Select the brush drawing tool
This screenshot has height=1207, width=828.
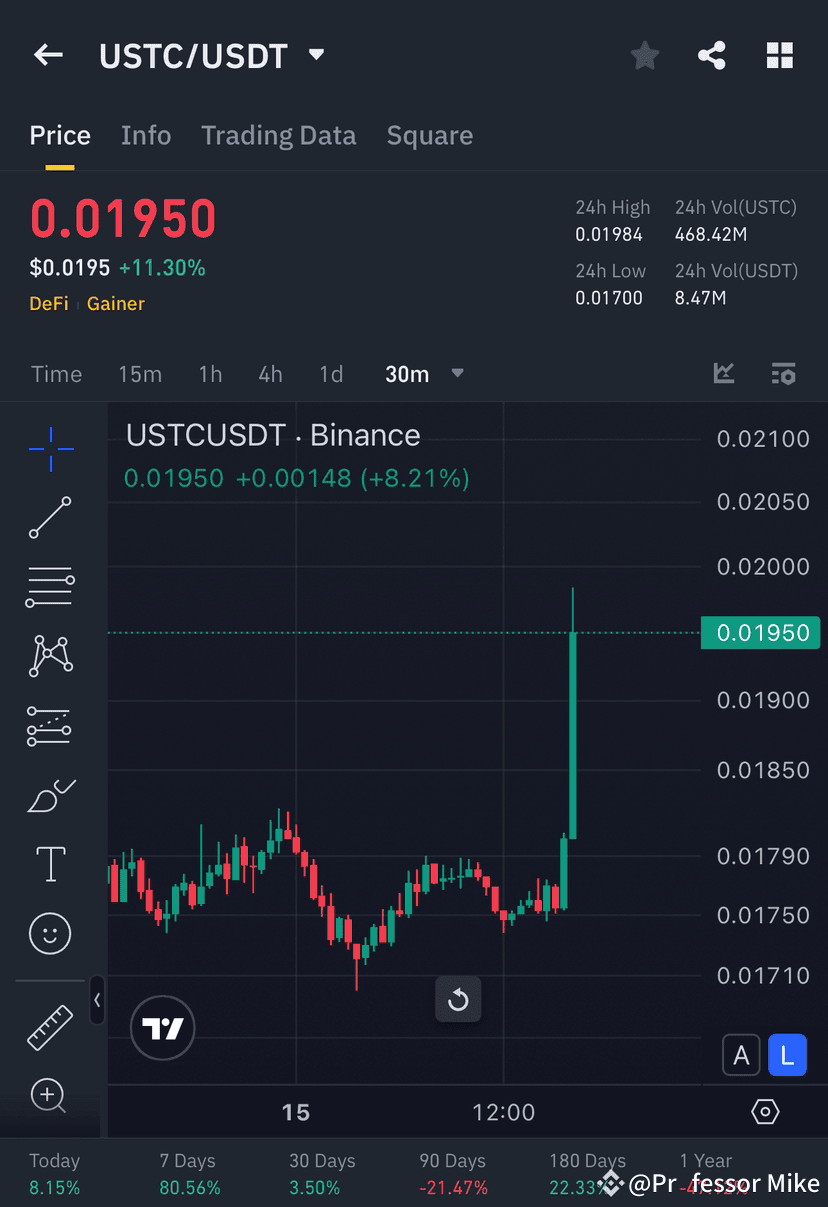tap(49, 795)
